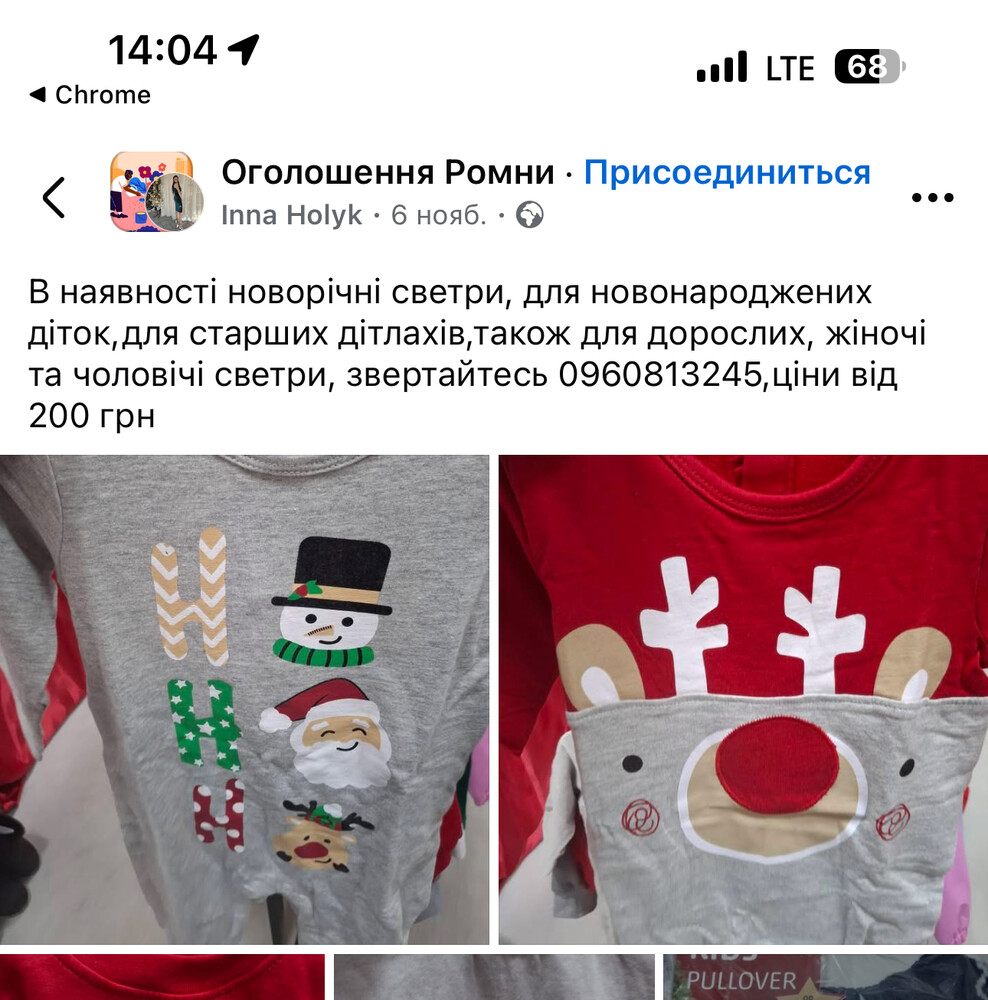Go back using the back arrow
Viewport: 988px width, 1000px height.
point(54,196)
